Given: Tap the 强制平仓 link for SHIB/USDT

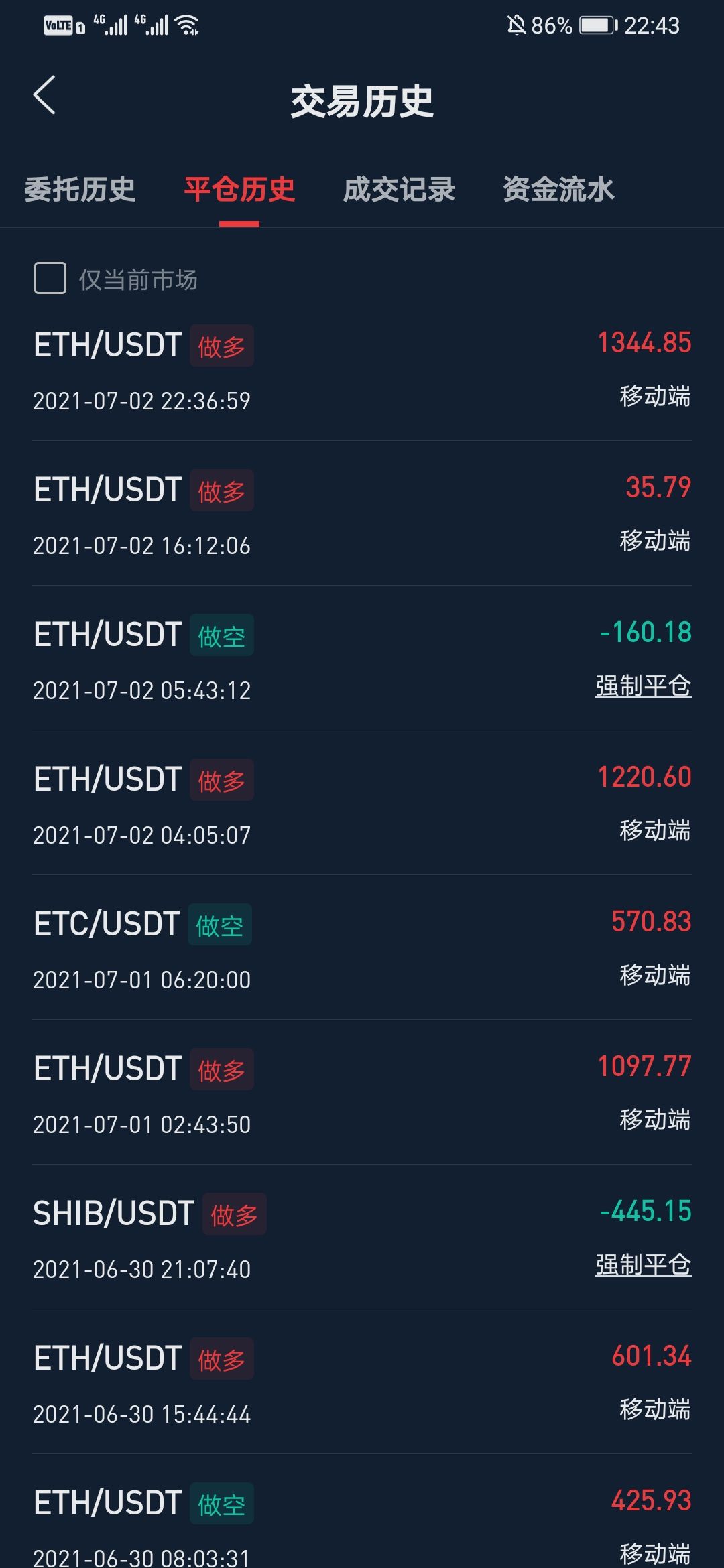Looking at the screenshot, I should tap(643, 1265).
